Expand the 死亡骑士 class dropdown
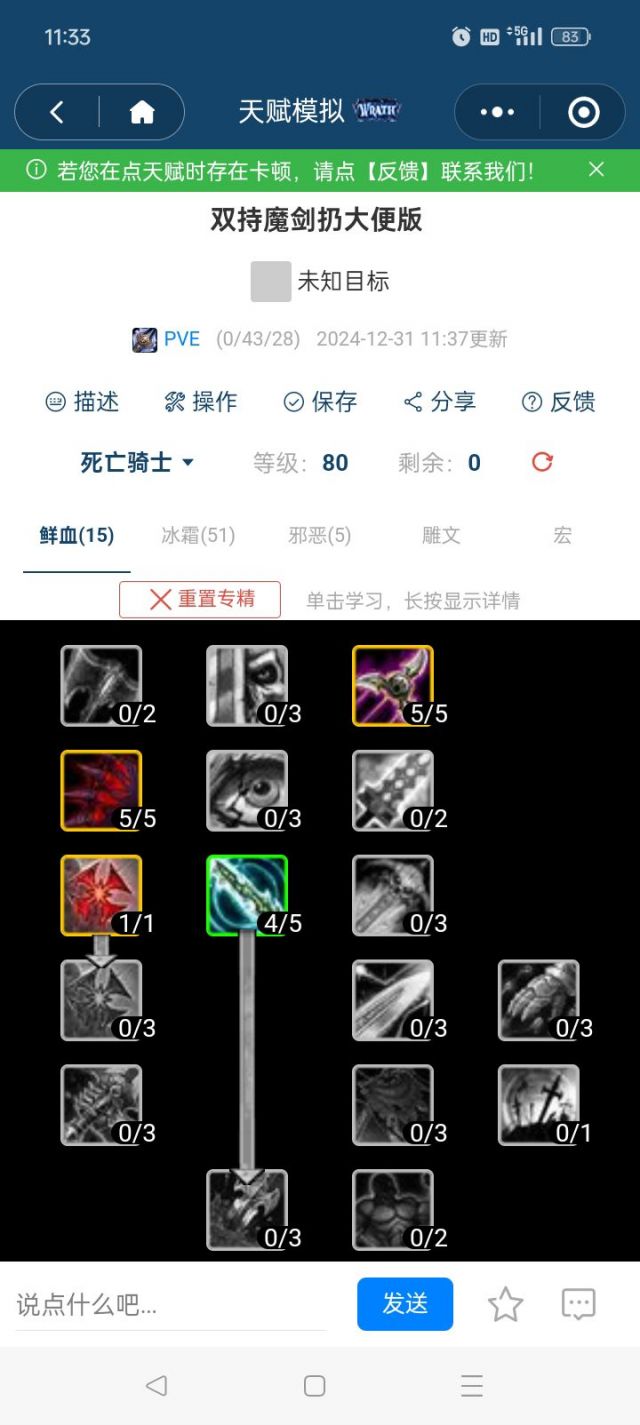Viewport: 640px width, 1425px height. click(x=137, y=462)
